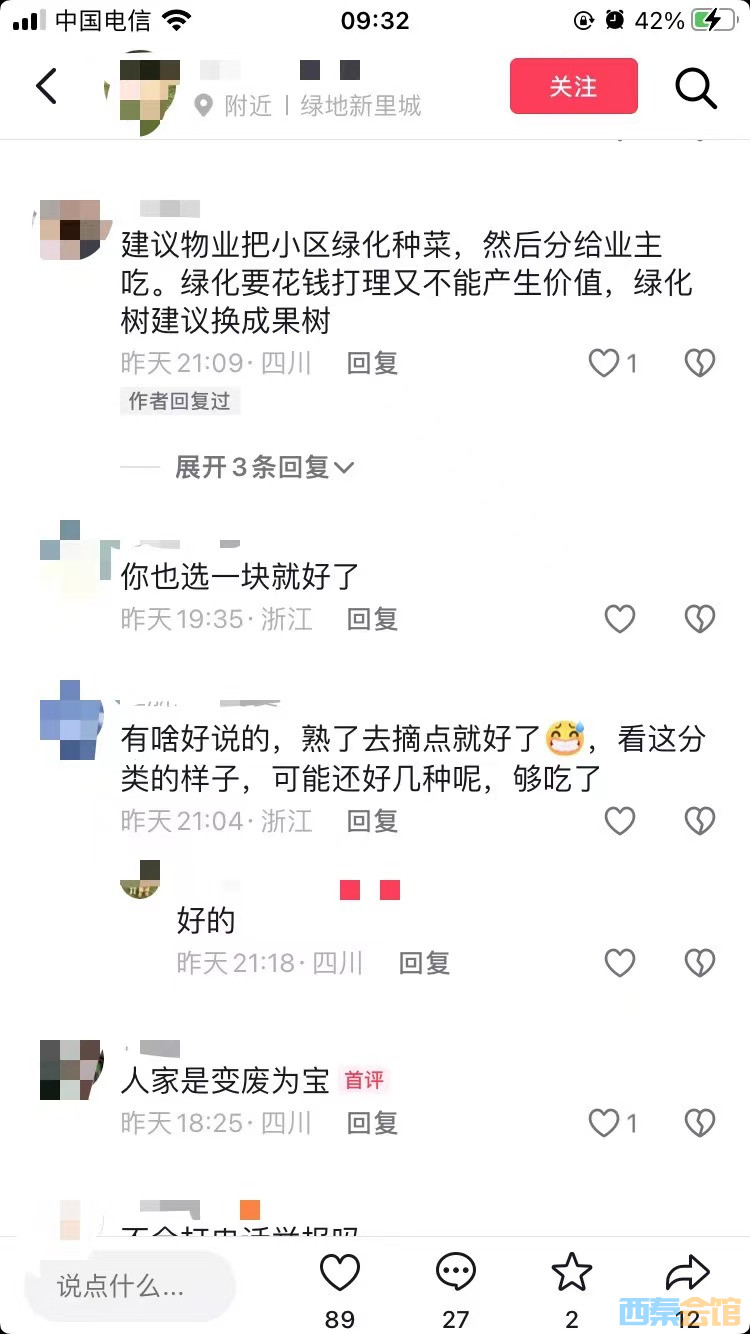Open the comments bubble showing 27
Image resolution: width=750 pixels, height=1334 pixels.
click(x=456, y=1274)
